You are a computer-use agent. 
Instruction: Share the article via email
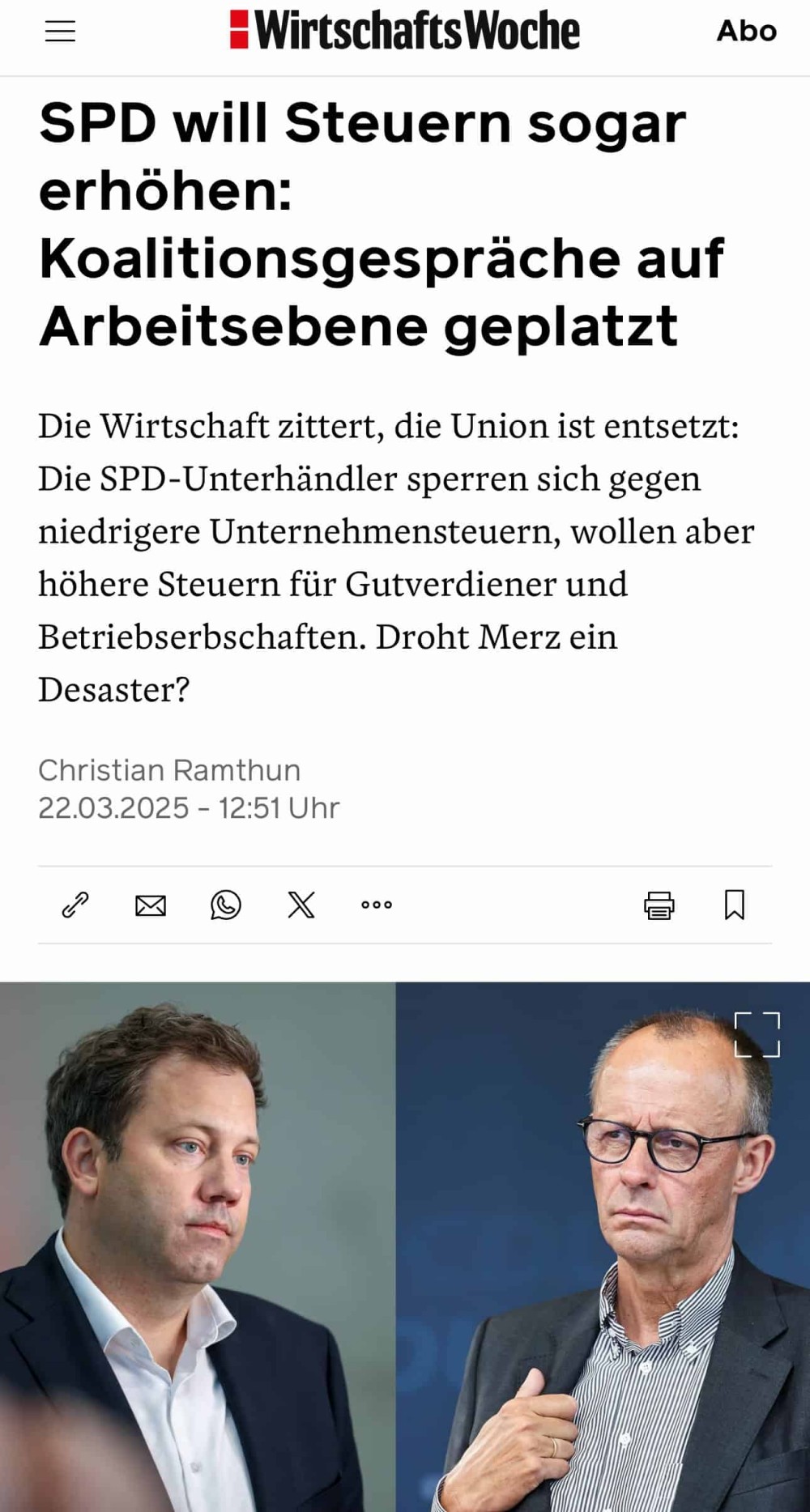151,905
